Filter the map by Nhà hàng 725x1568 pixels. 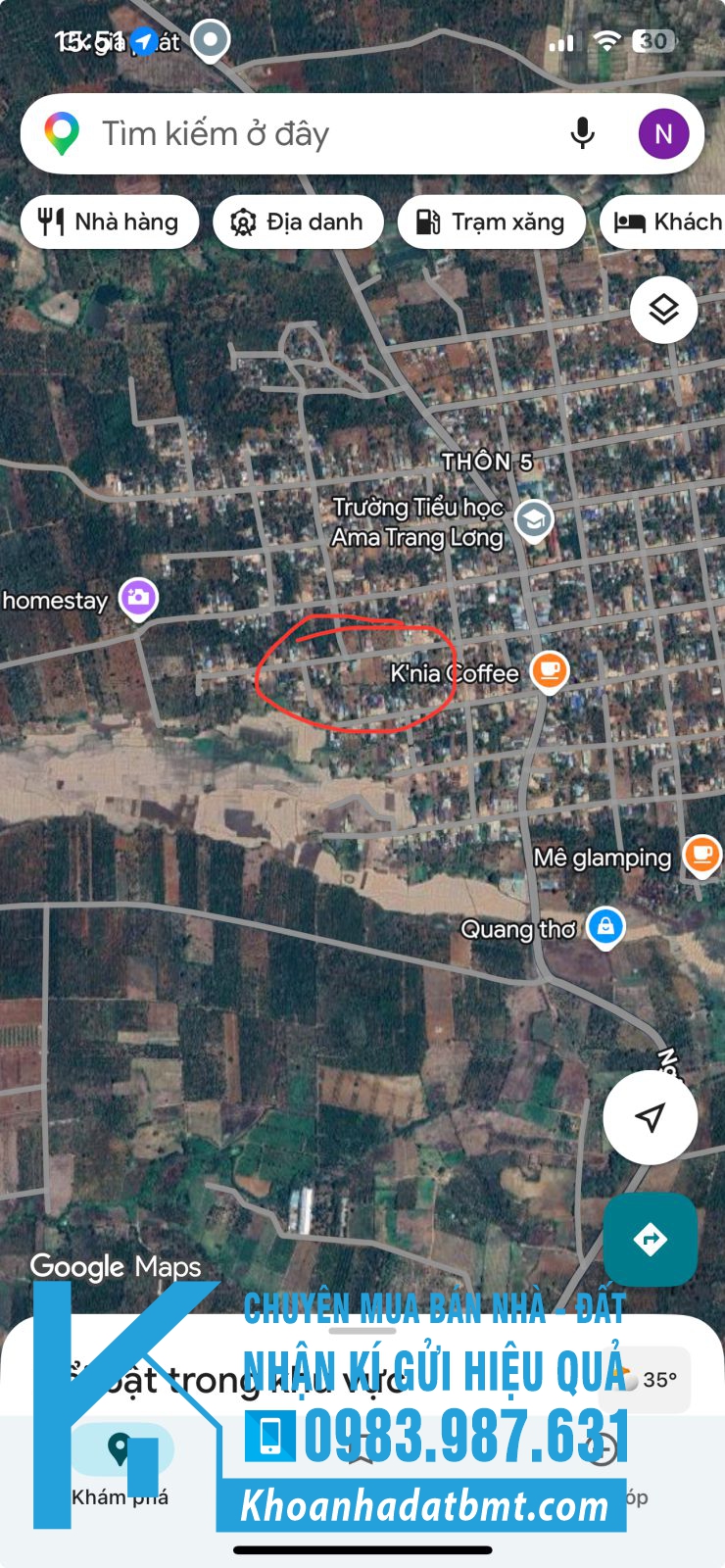(x=110, y=222)
